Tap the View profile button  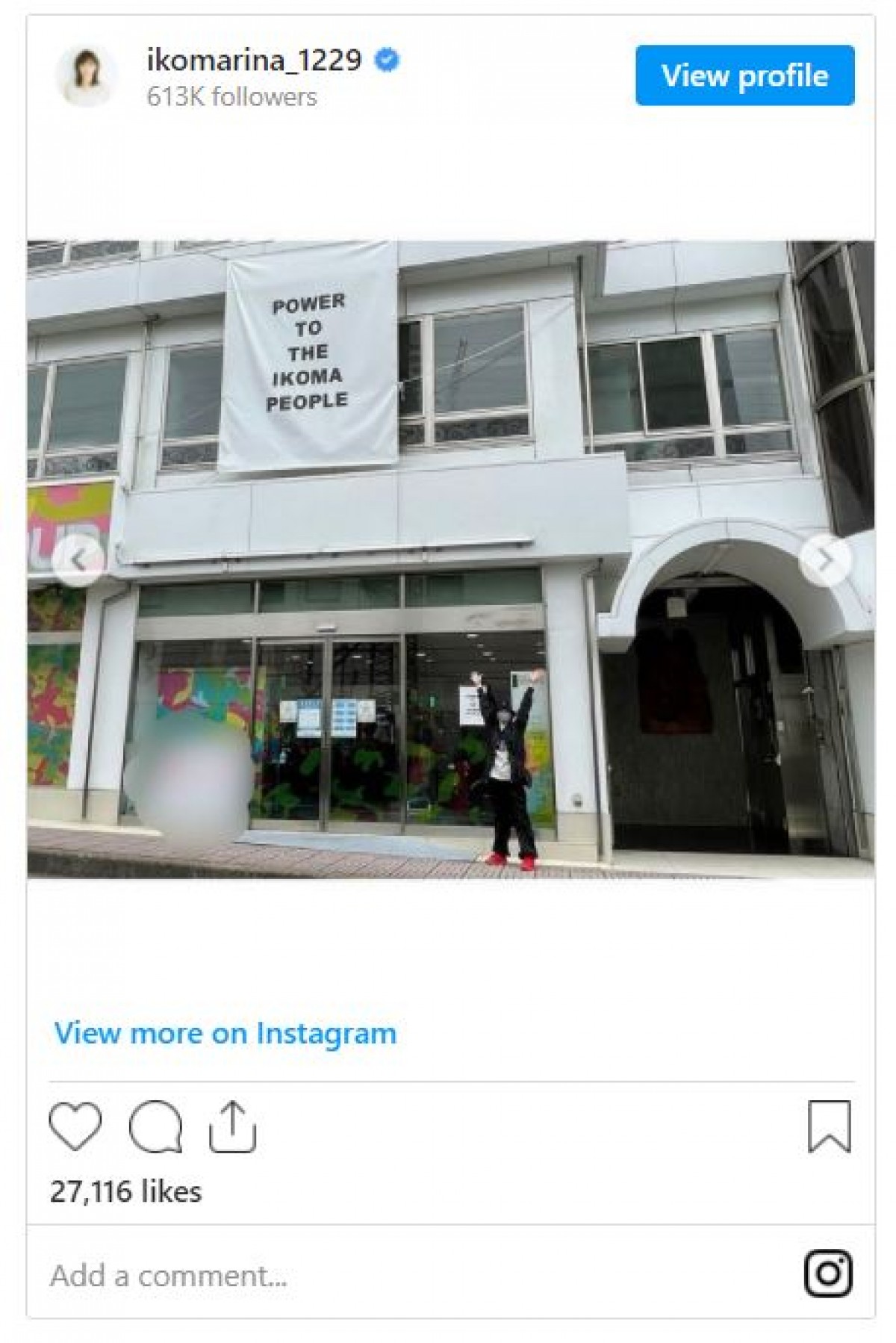[744, 75]
